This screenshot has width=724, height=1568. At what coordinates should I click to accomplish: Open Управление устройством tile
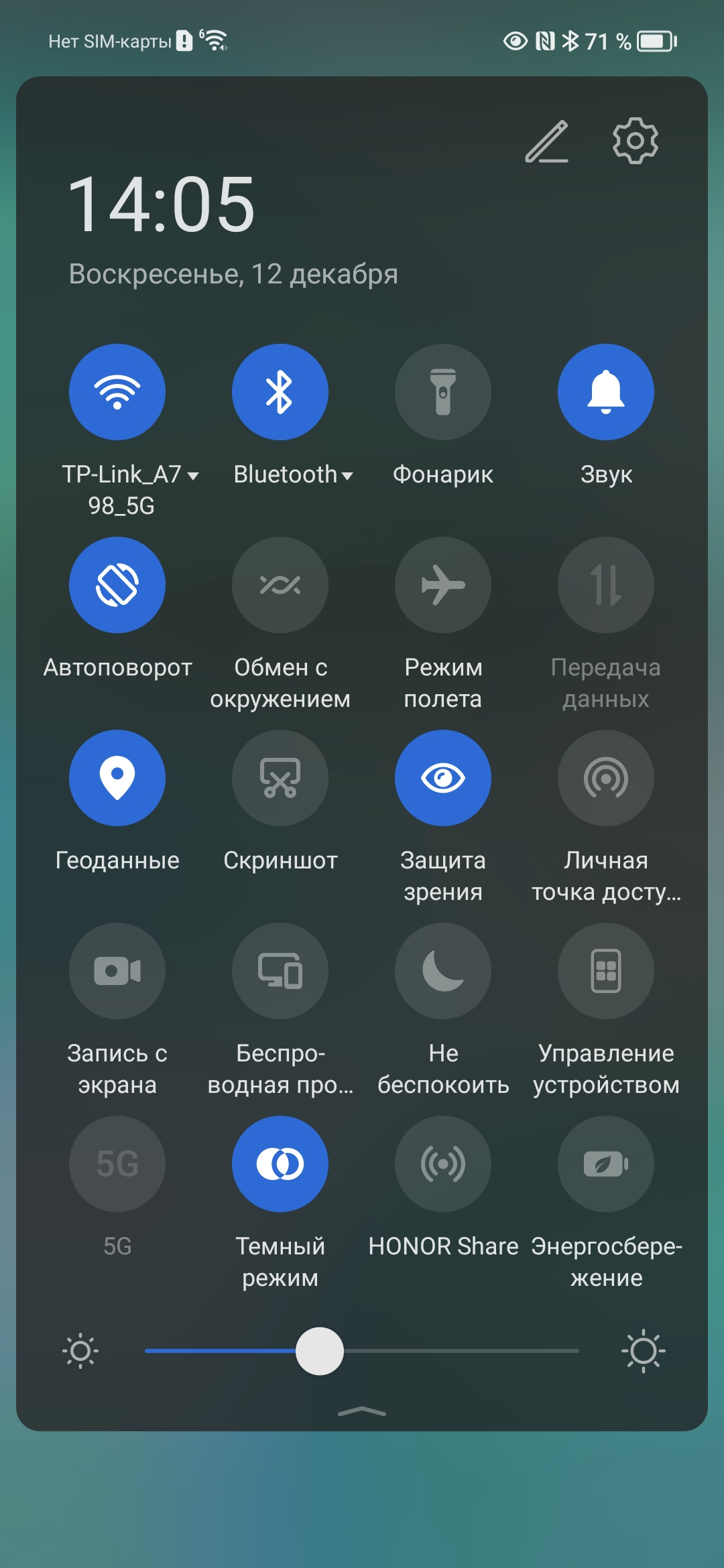coord(606,971)
